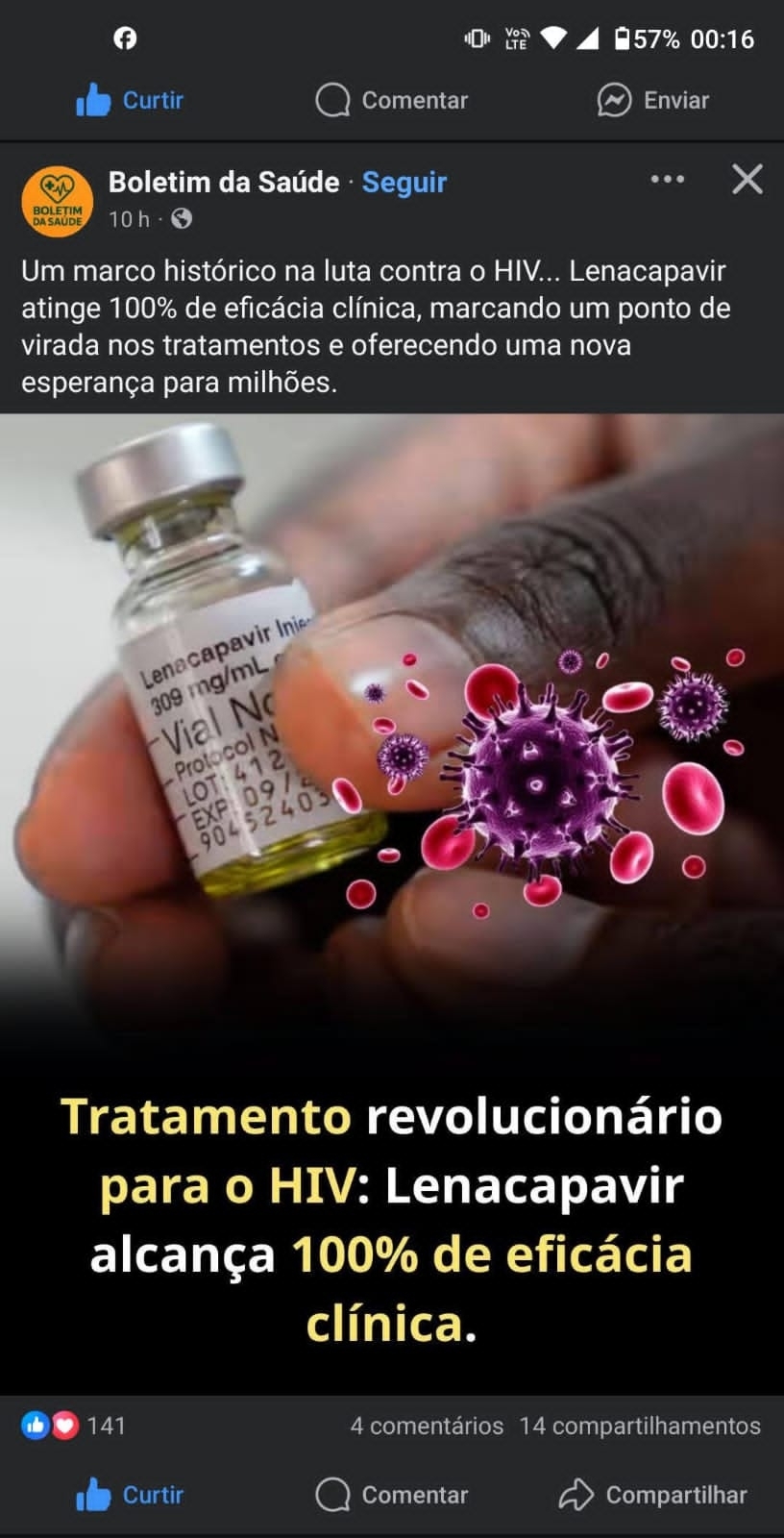This screenshot has height=1538, width=784.
Task: Tap Enviar on the previous post
Action: click(x=653, y=100)
